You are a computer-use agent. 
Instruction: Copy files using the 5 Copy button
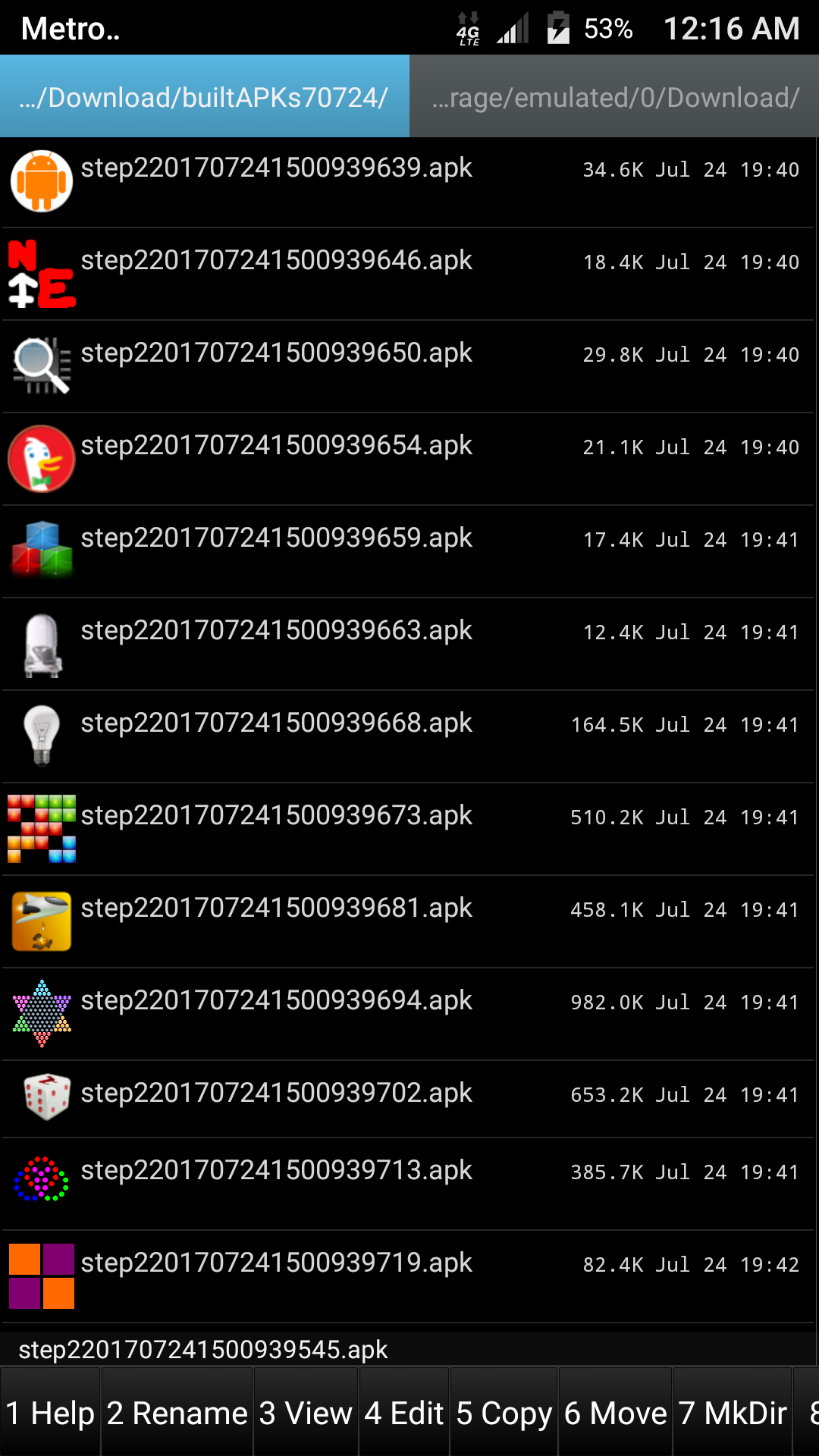pyautogui.click(x=503, y=1413)
